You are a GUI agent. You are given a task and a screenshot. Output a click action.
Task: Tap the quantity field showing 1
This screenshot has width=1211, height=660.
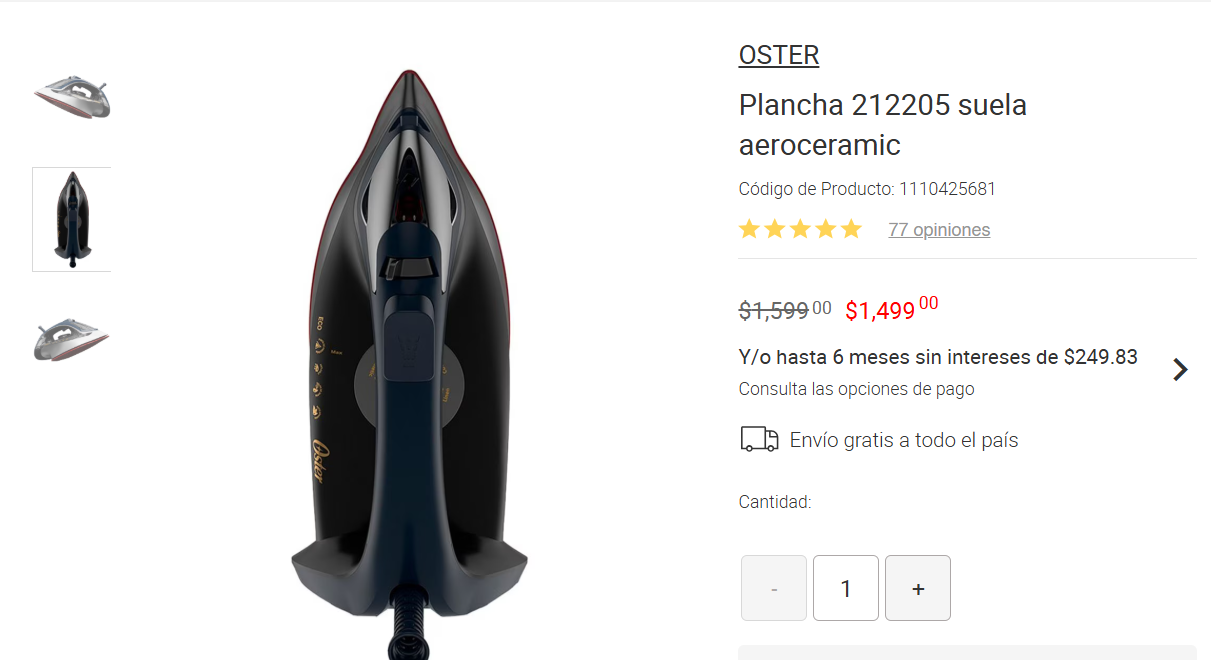[x=845, y=588]
